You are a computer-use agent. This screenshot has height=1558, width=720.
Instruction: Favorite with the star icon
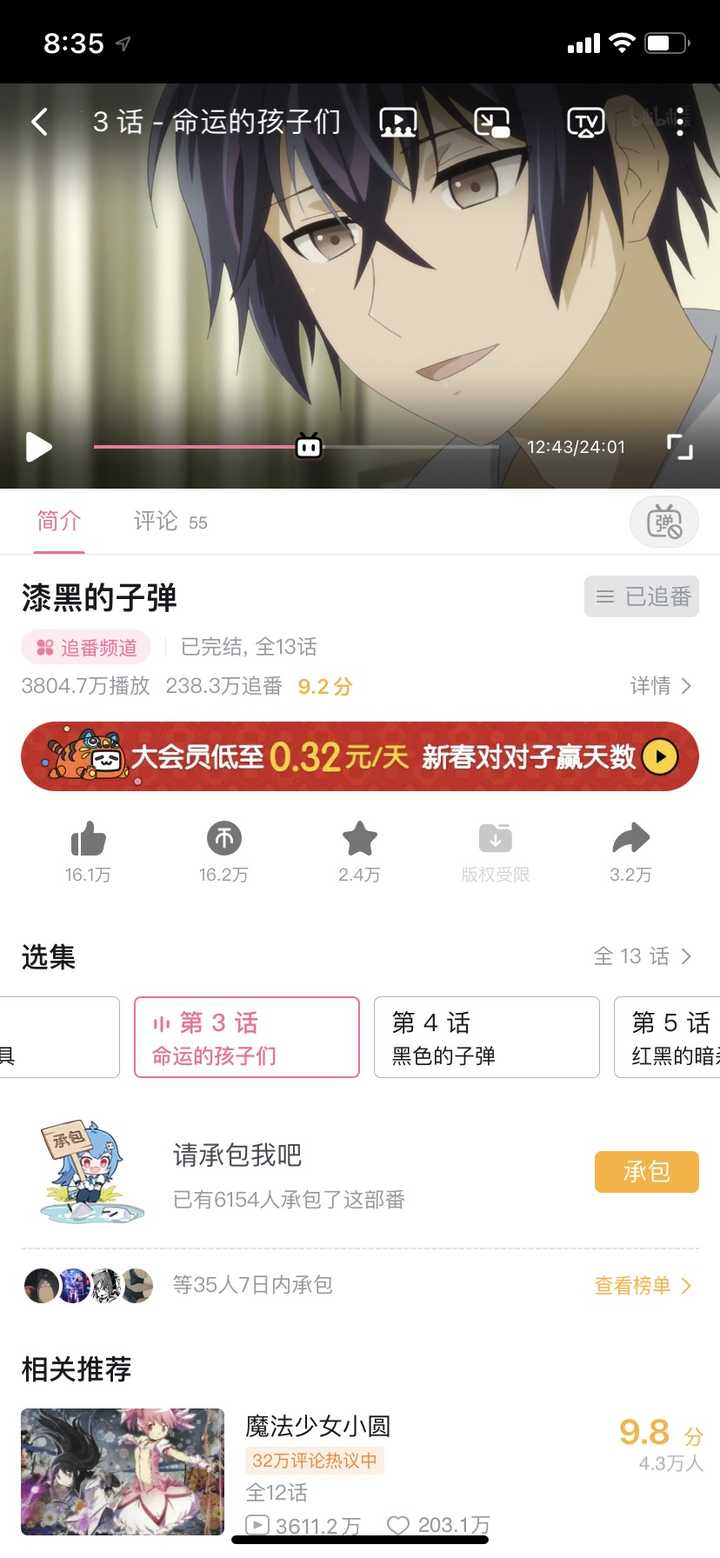tap(360, 852)
